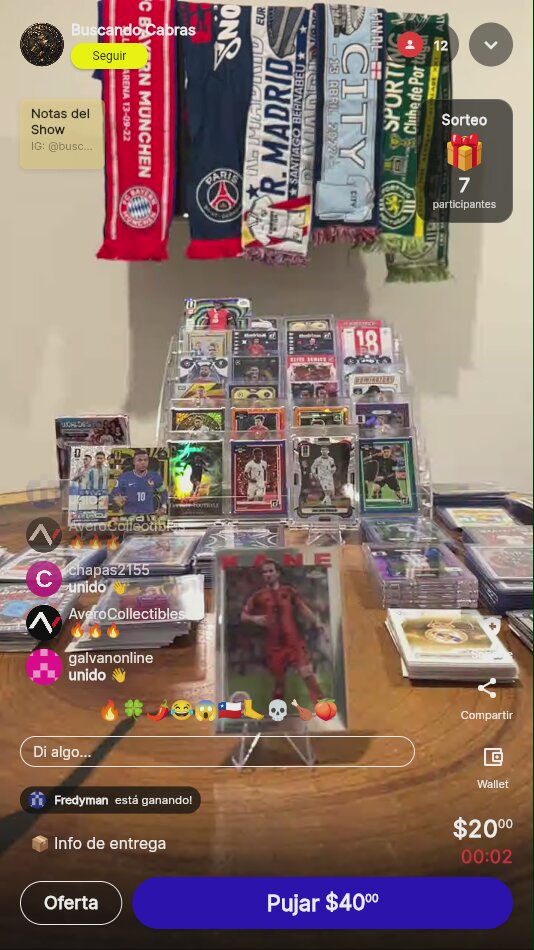Bid with Pujar $40 button

[x=322, y=903]
